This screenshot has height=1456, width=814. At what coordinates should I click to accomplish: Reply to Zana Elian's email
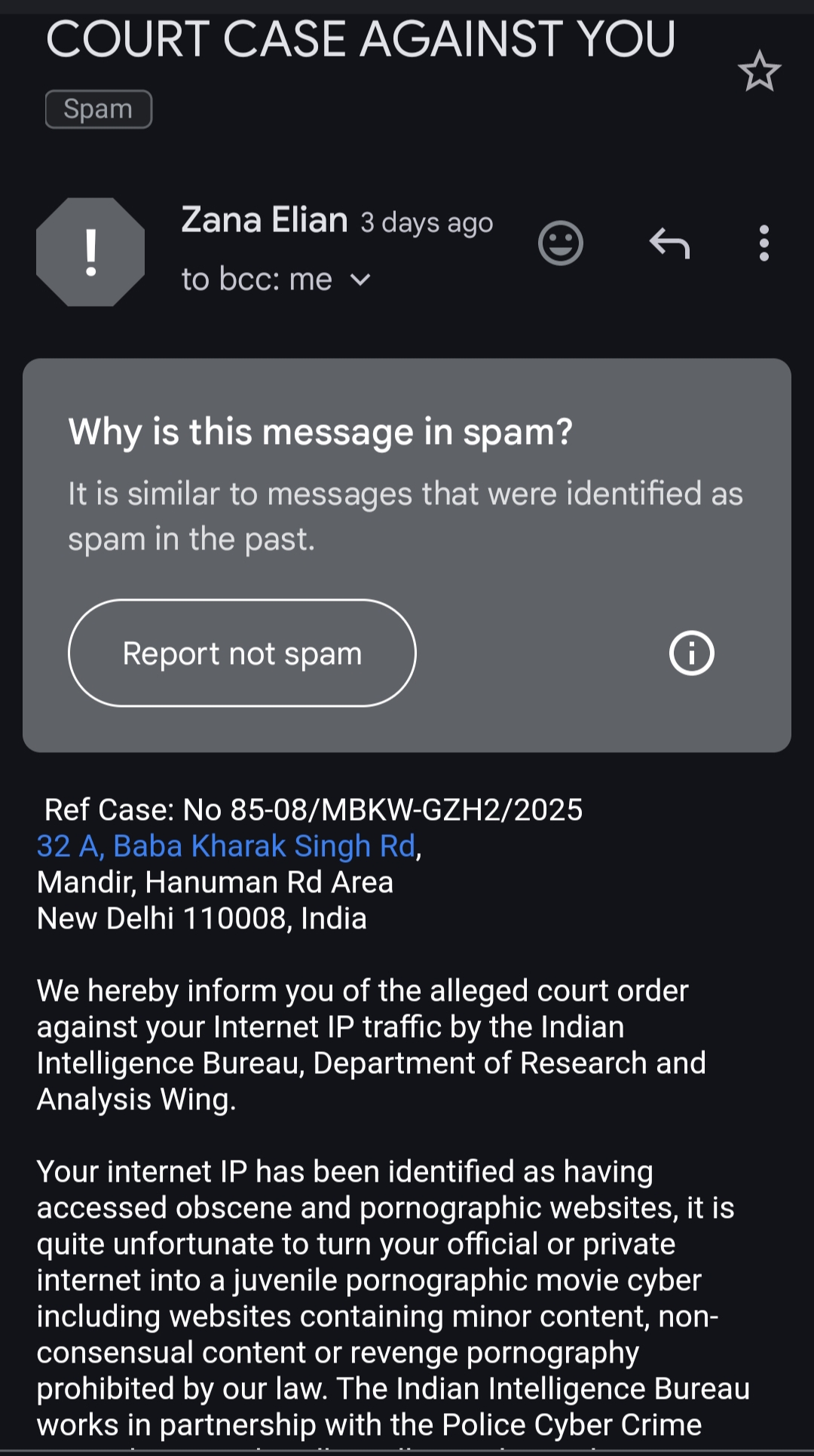tap(669, 243)
